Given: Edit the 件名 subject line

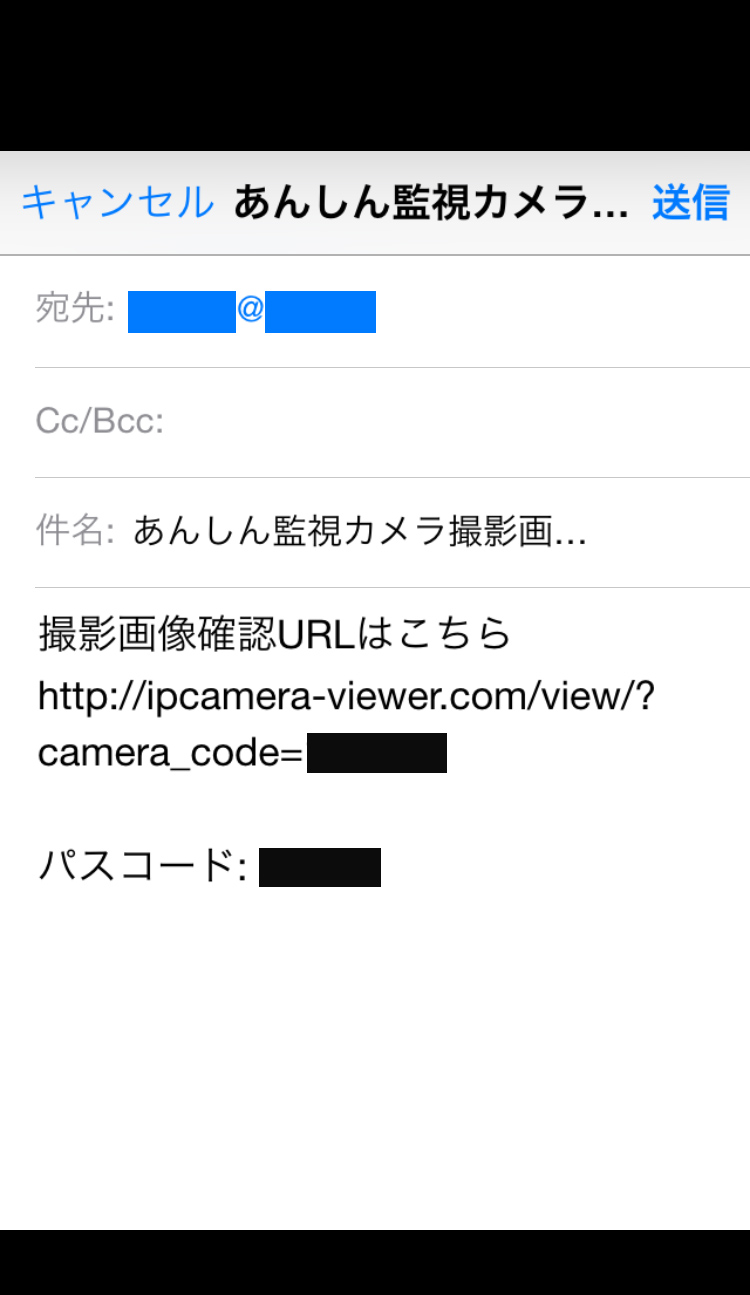Looking at the screenshot, I should click(x=360, y=531).
